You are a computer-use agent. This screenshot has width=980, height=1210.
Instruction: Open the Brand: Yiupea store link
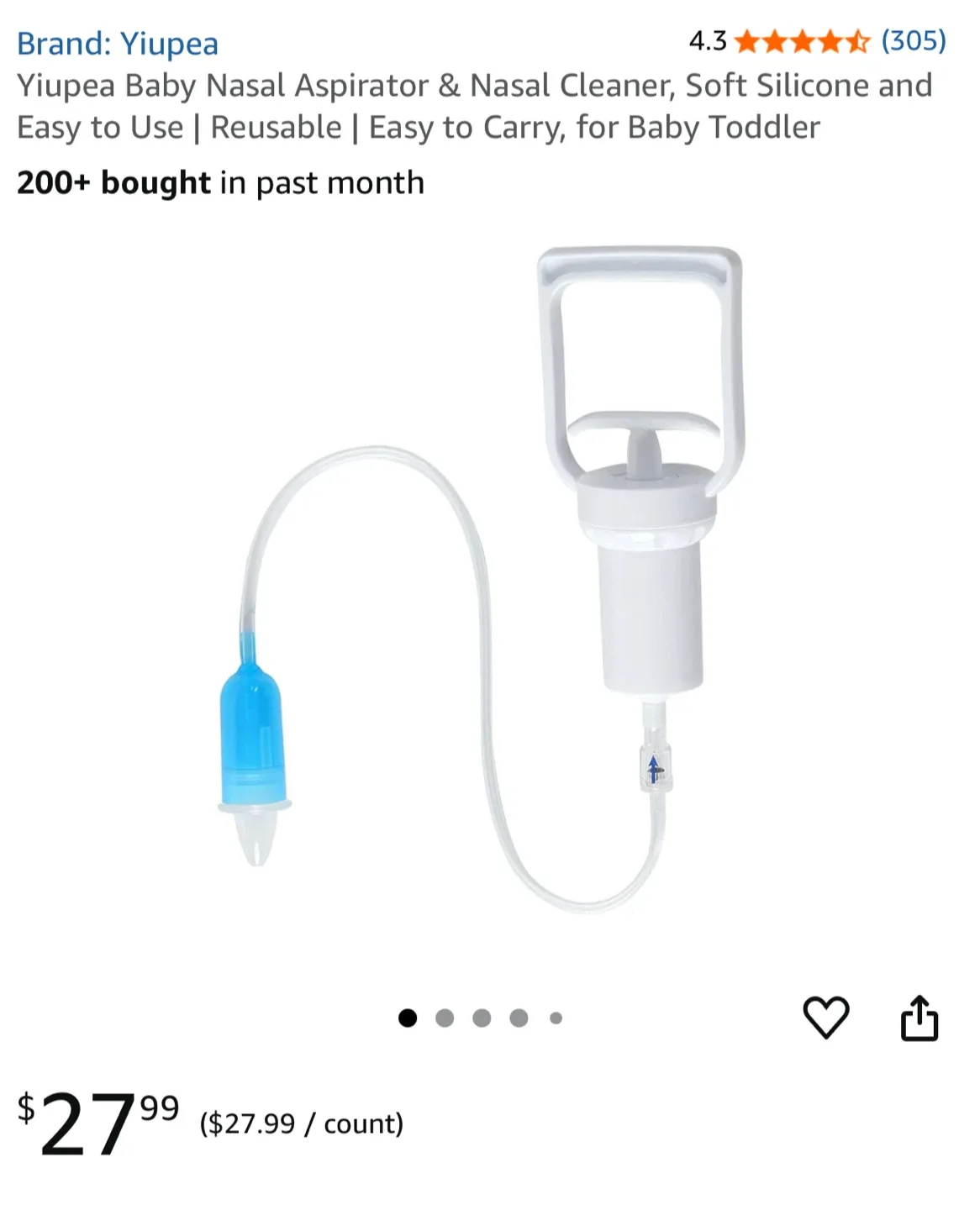click(118, 44)
